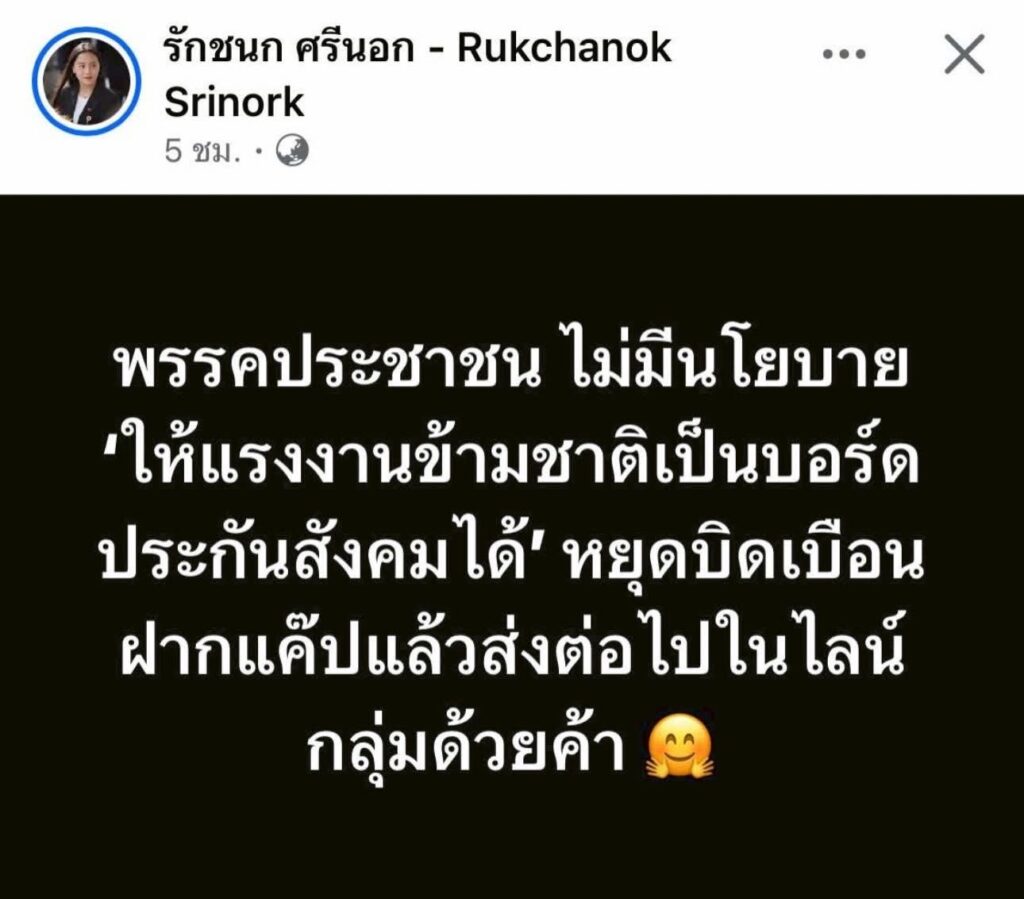Open the three-dot post options menu
This screenshot has width=1024, height=899.
843,54
